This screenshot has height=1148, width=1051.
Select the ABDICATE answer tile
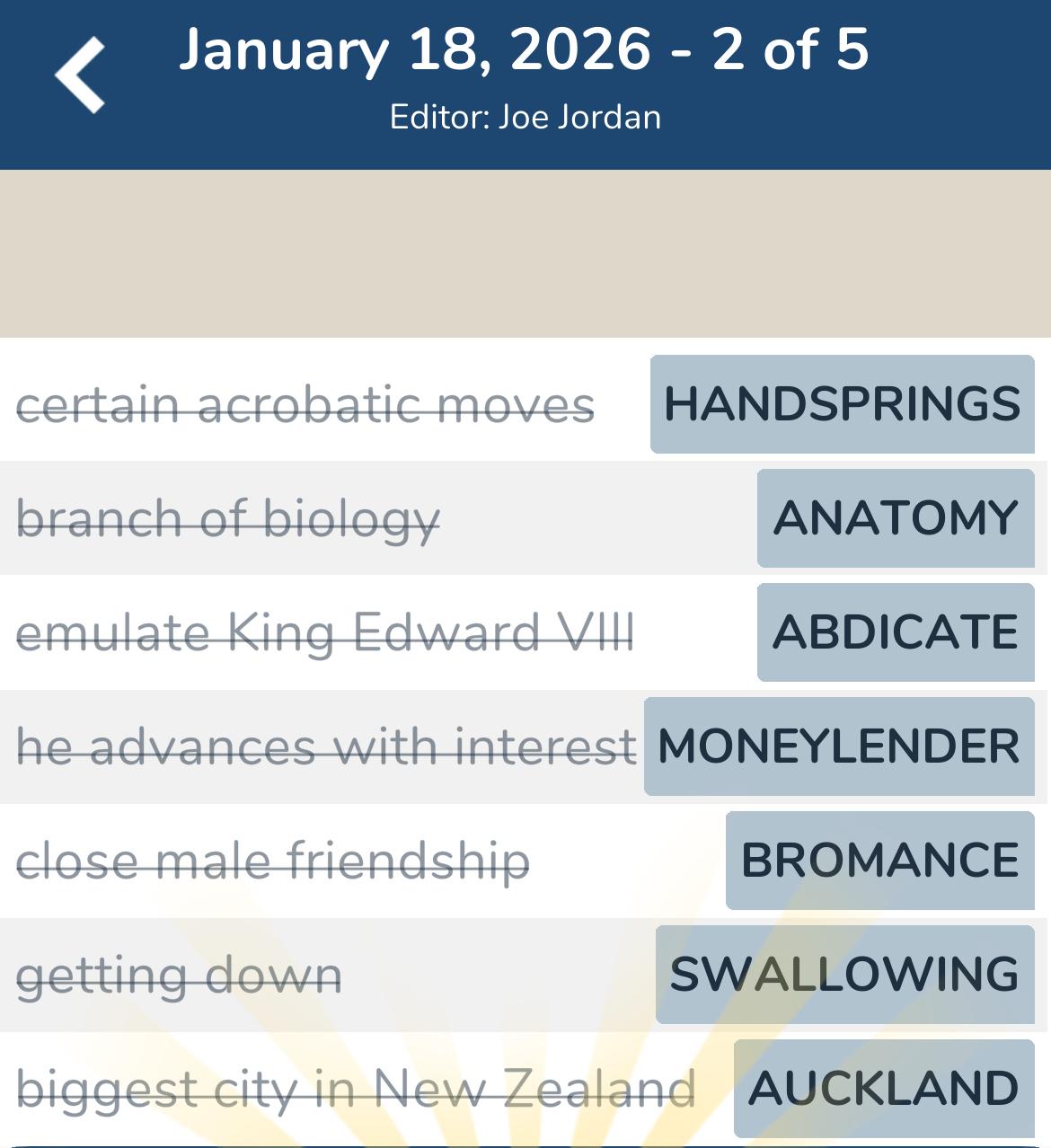(894, 631)
